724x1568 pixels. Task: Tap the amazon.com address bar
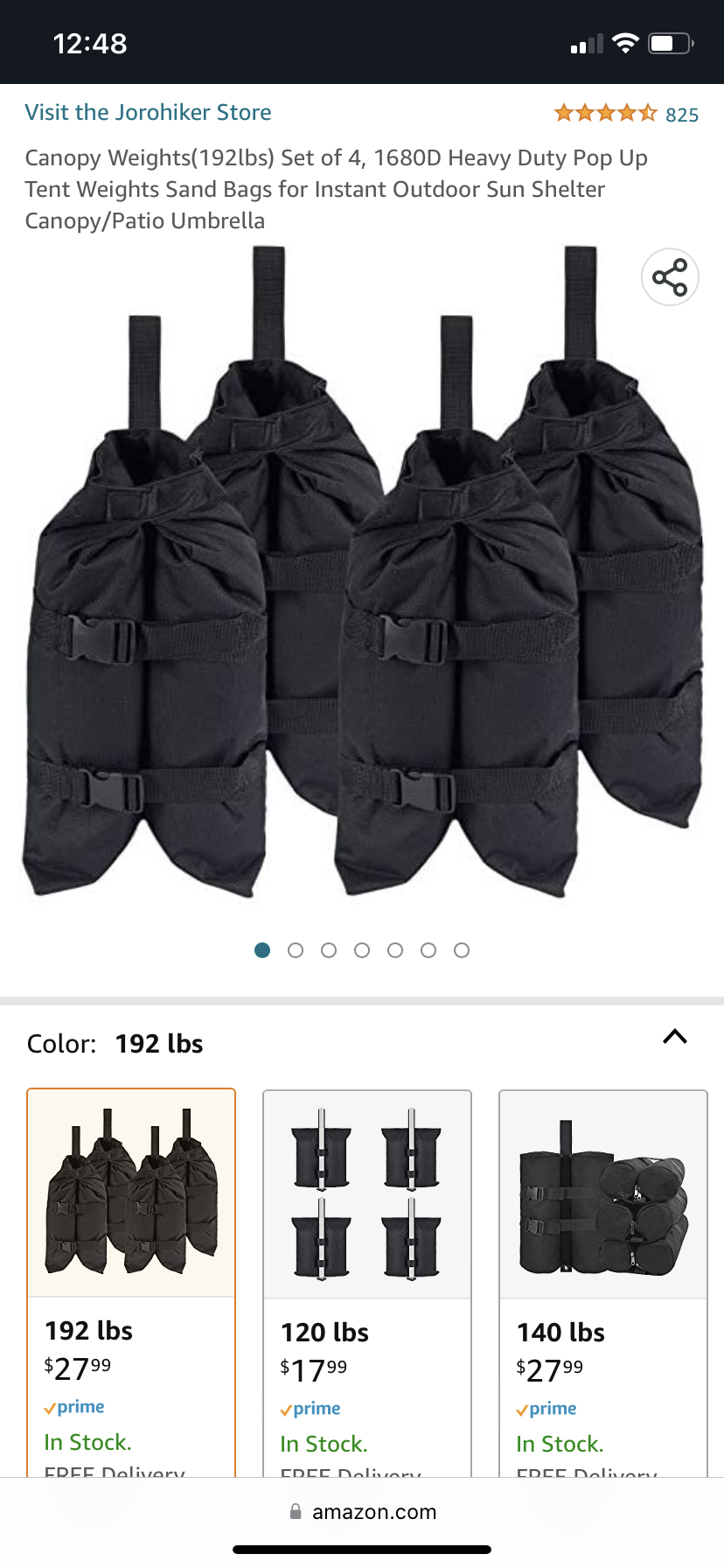click(x=364, y=1512)
